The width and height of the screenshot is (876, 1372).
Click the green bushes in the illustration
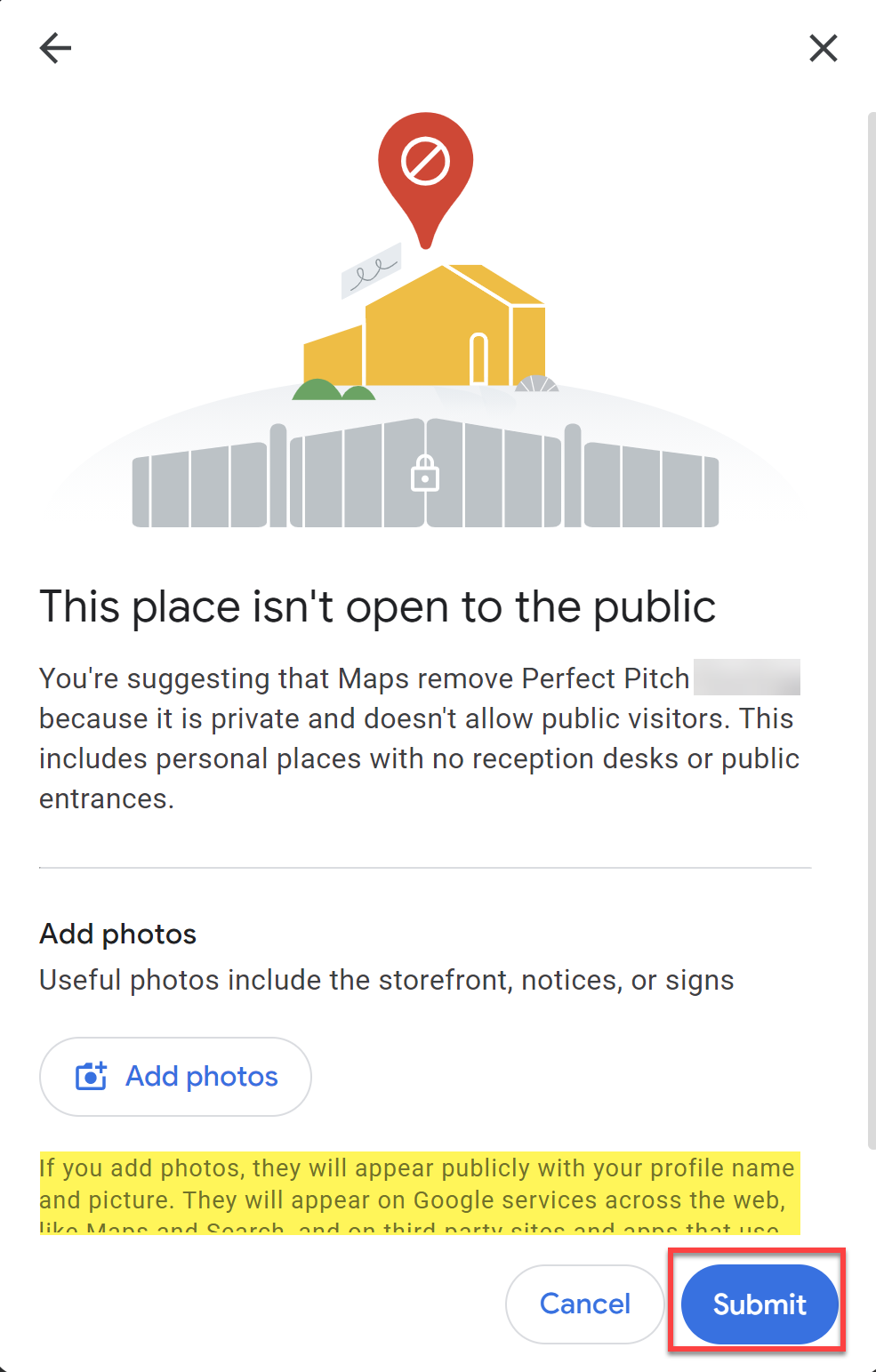point(334,391)
